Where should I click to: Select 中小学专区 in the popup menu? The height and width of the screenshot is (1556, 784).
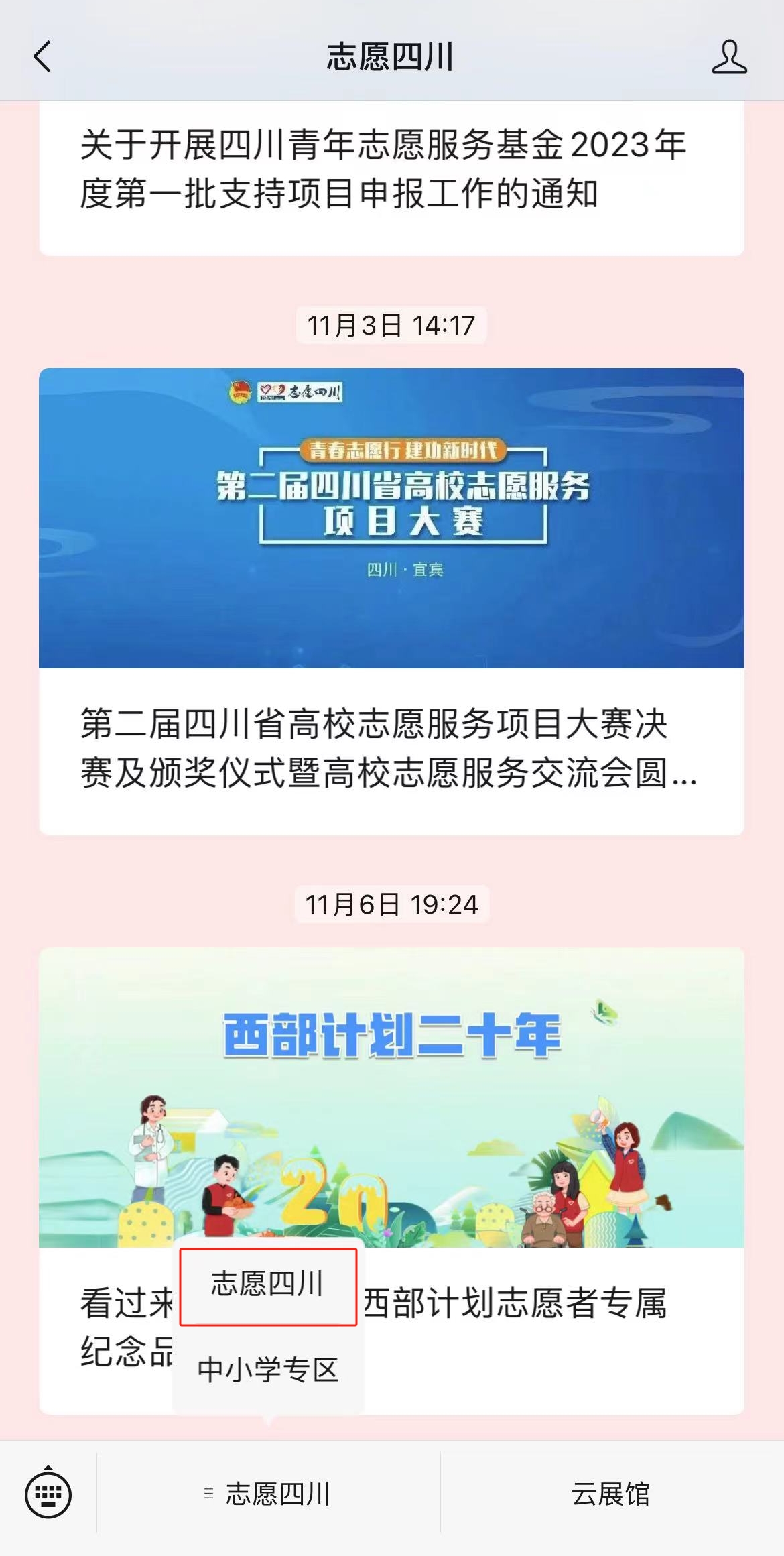coord(268,1369)
